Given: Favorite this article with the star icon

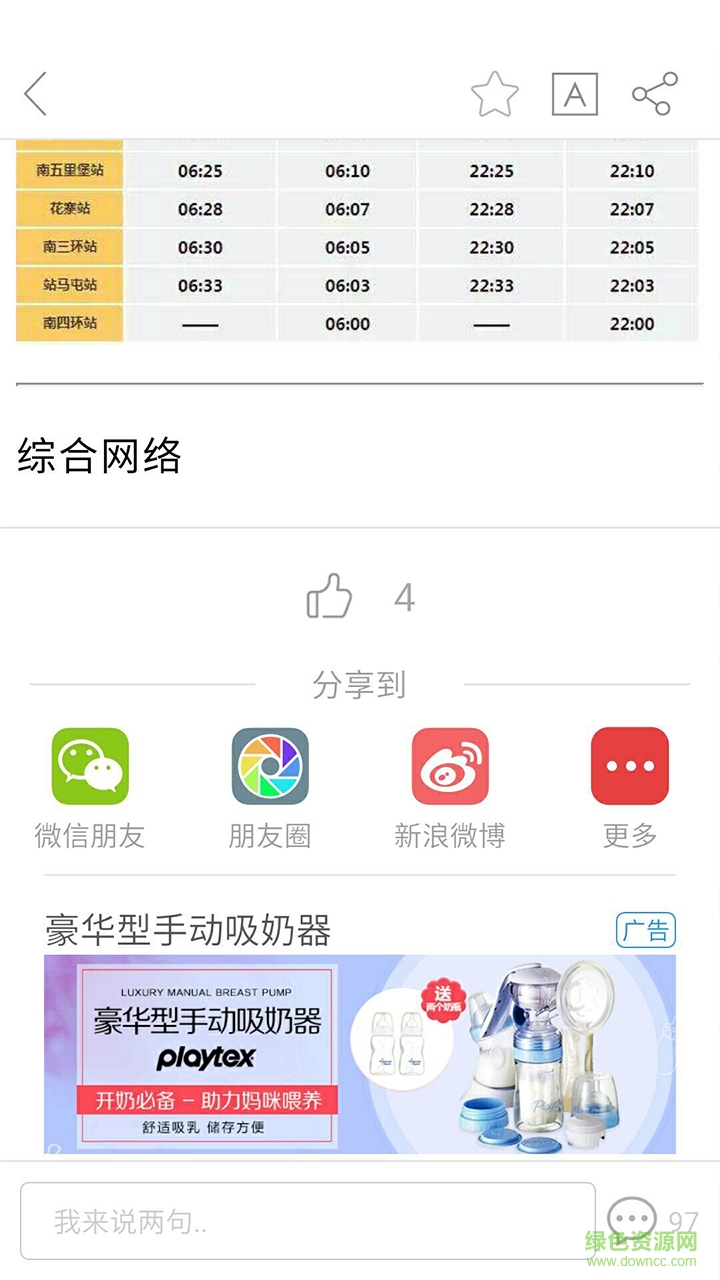Looking at the screenshot, I should 495,95.
